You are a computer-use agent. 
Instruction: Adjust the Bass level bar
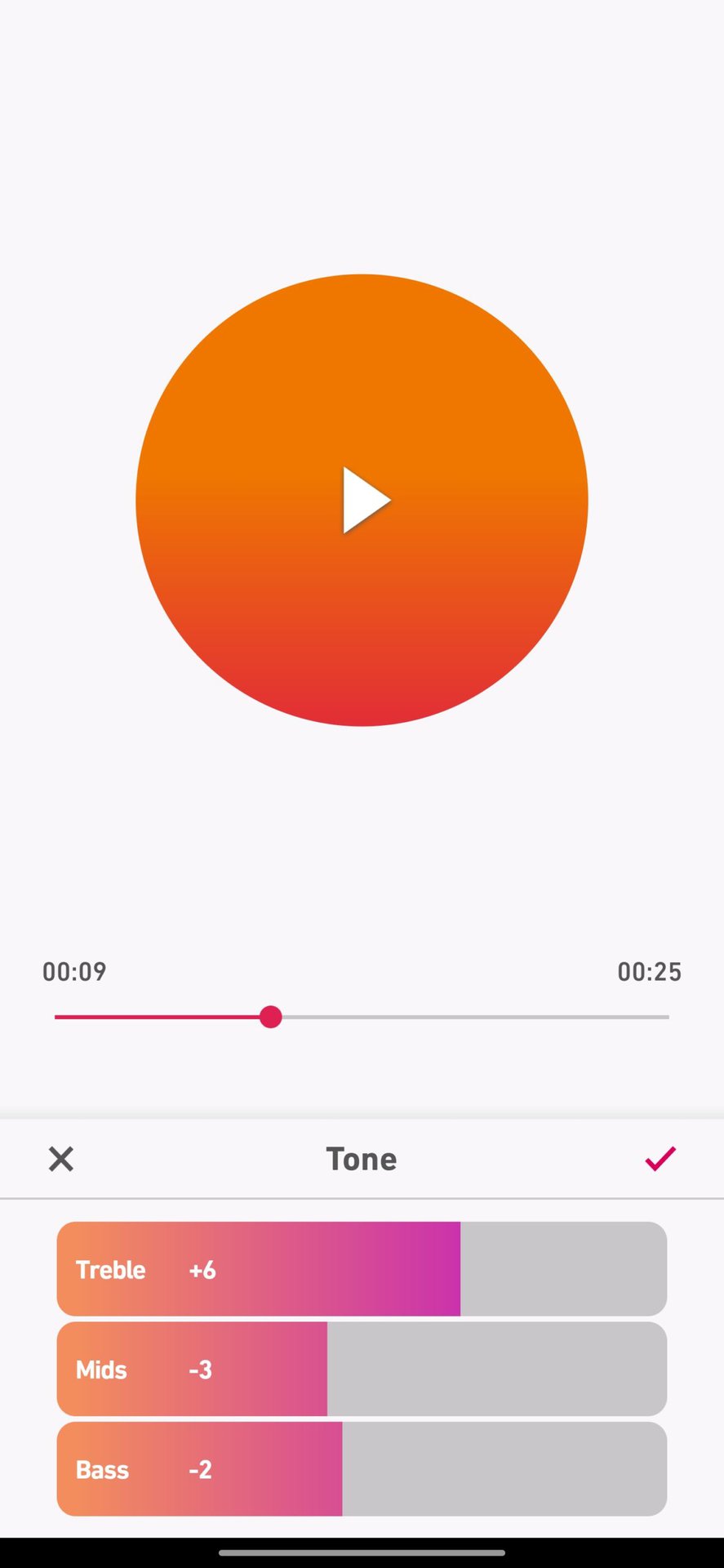pos(362,1469)
